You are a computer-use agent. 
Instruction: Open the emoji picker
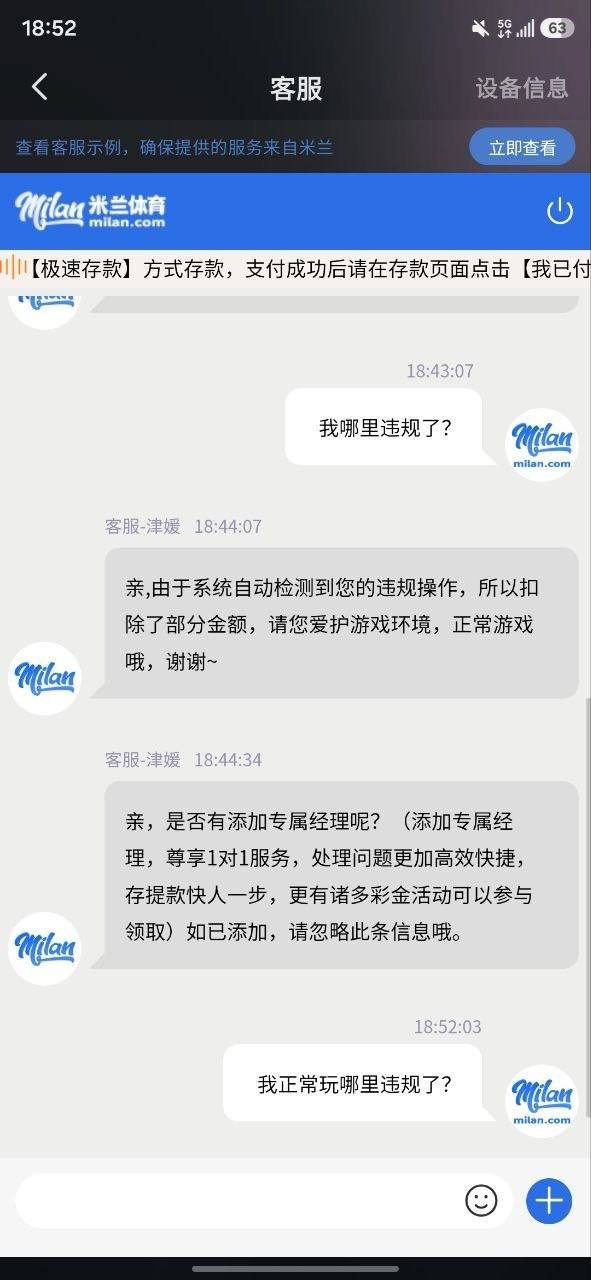[481, 1200]
